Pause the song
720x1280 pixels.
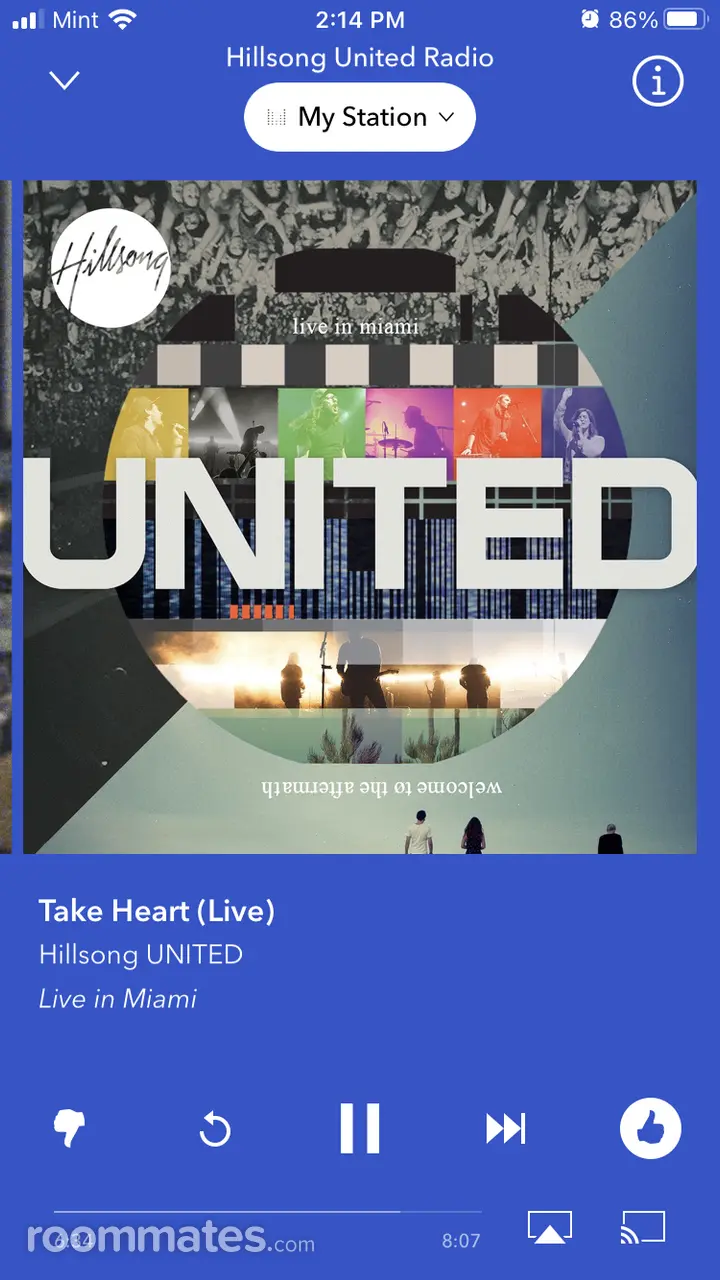point(360,1129)
